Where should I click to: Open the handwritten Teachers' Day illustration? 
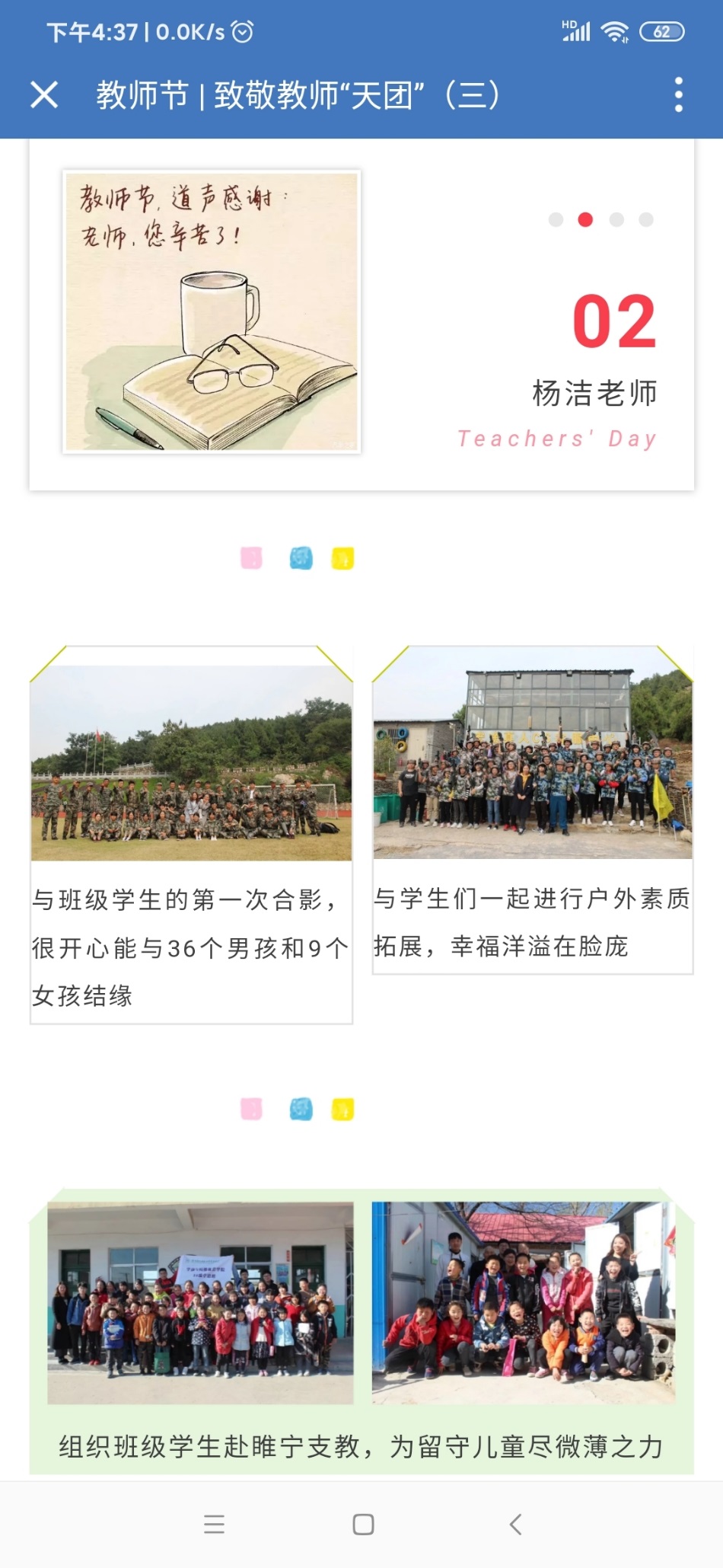(x=212, y=311)
